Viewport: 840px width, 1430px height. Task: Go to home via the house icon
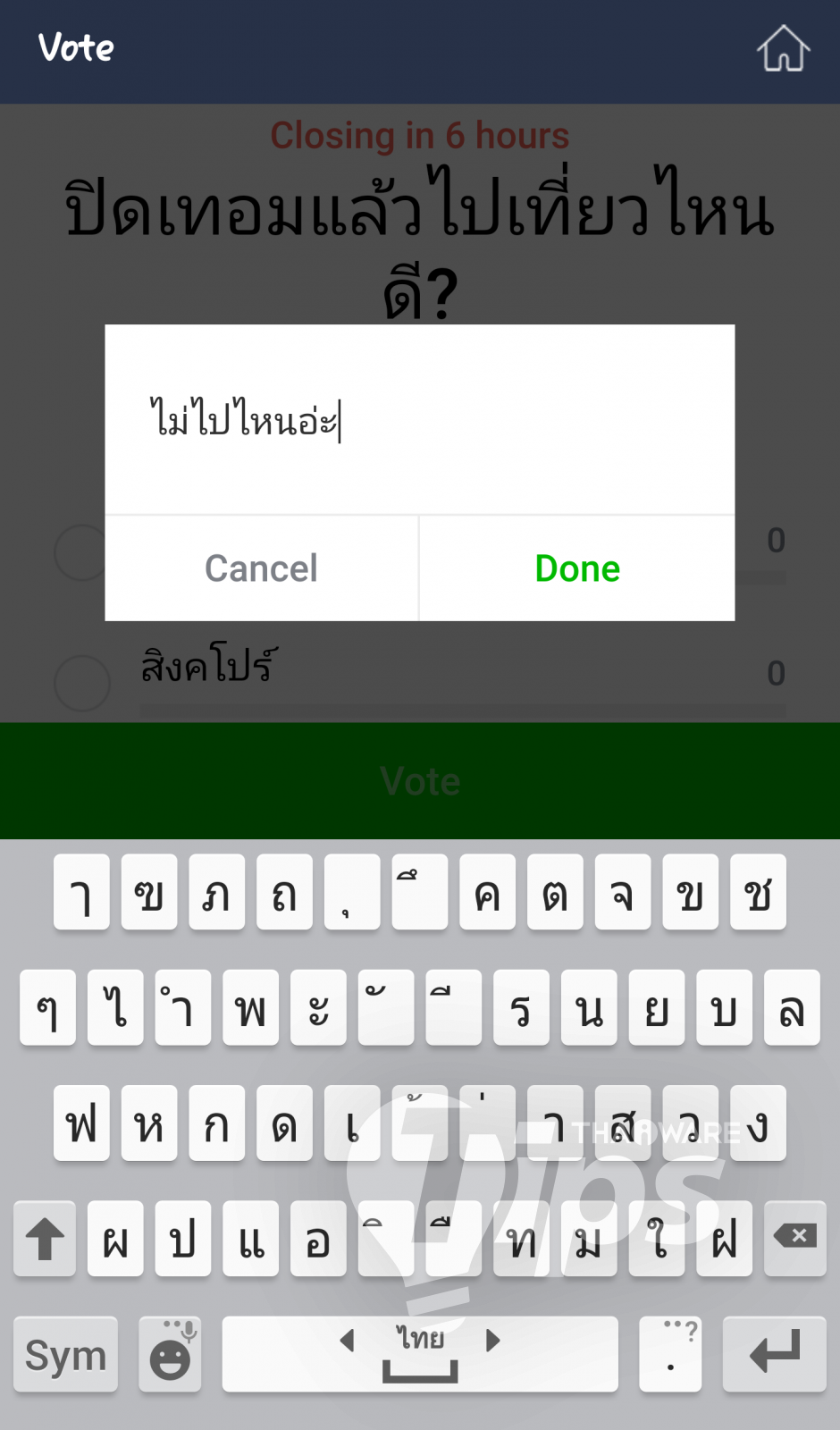(x=783, y=48)
